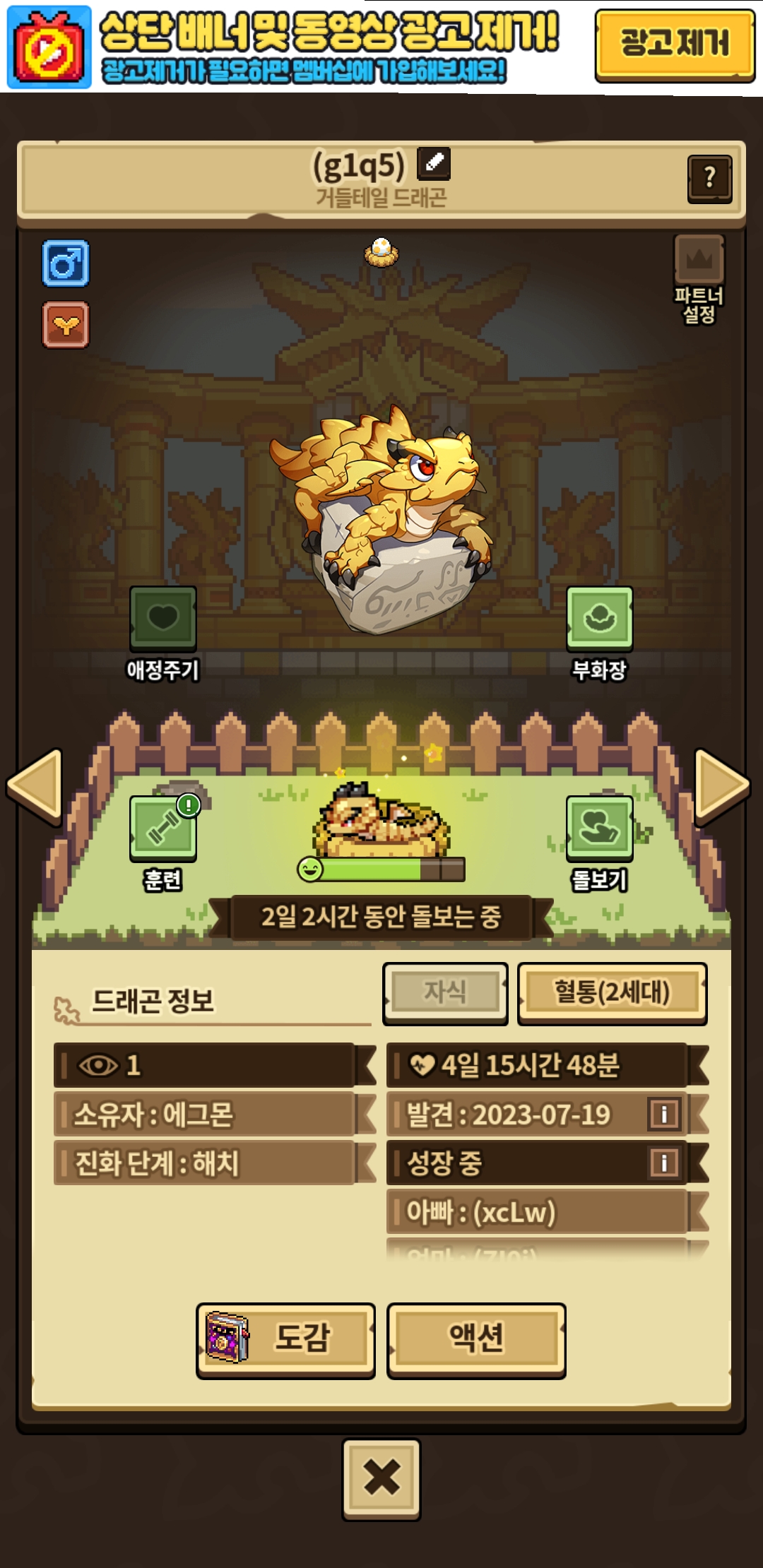
Task: Tap the orange sprout icon
Action: click(x=66, y=325)
